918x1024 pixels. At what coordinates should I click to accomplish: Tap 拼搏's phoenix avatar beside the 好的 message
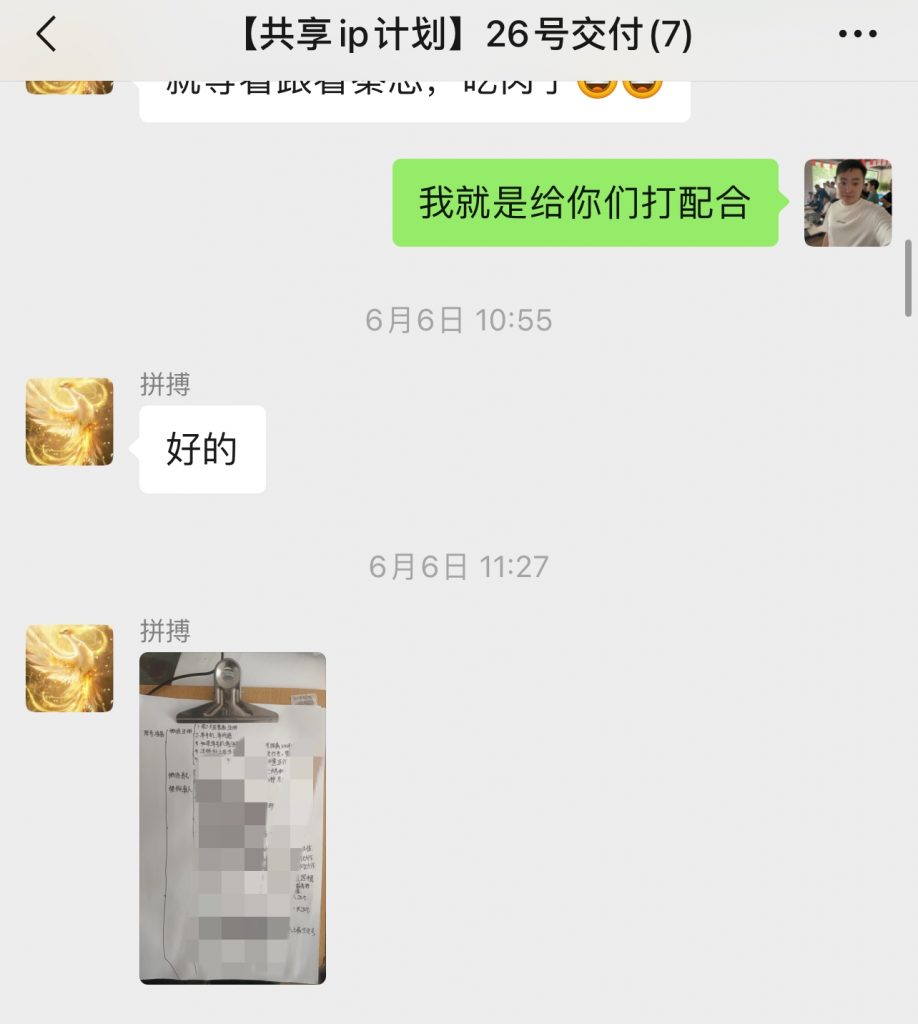pos(68,422)
